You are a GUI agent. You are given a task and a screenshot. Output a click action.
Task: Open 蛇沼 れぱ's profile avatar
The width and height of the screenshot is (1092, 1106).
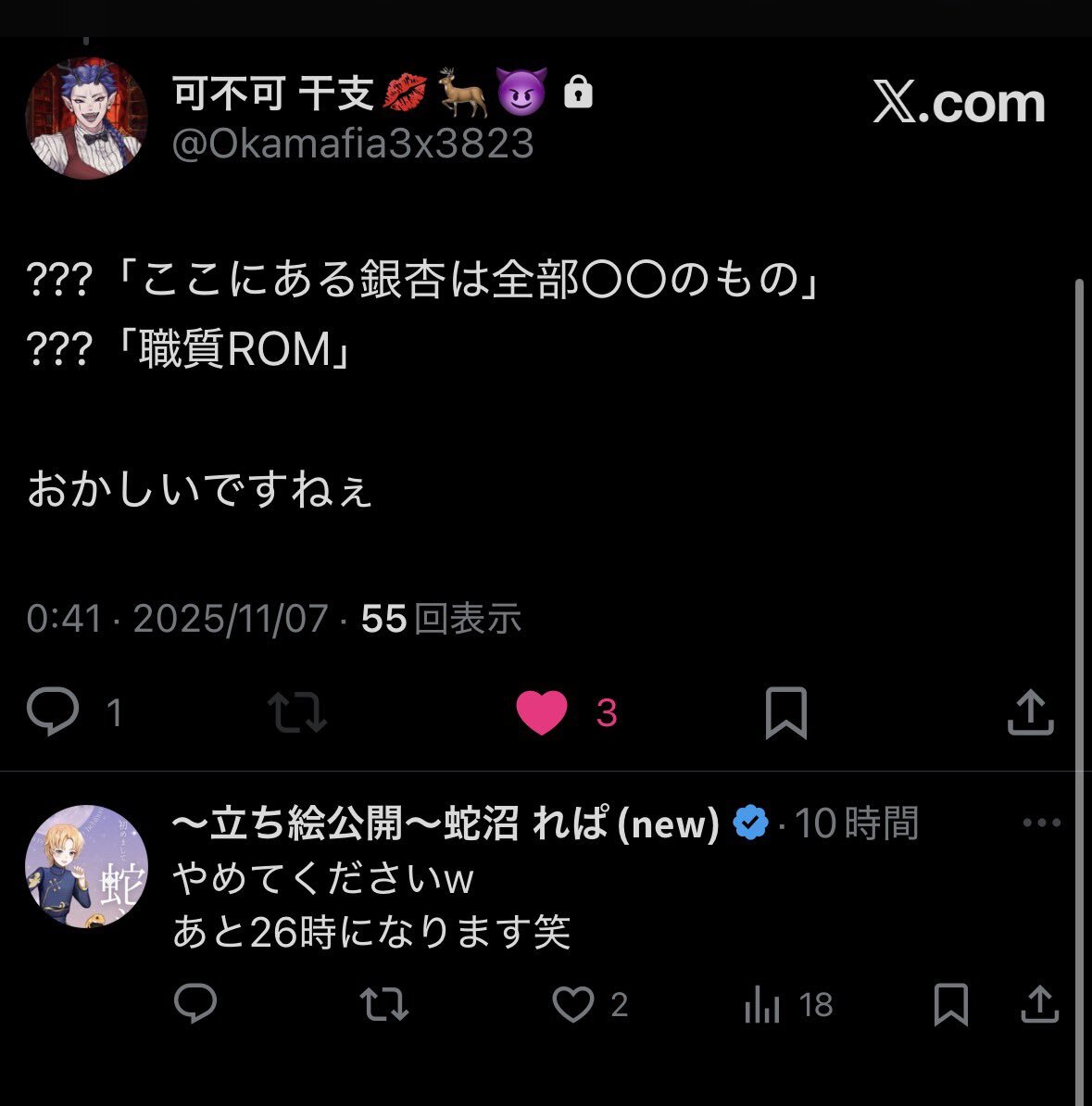[x=86, y=866]
